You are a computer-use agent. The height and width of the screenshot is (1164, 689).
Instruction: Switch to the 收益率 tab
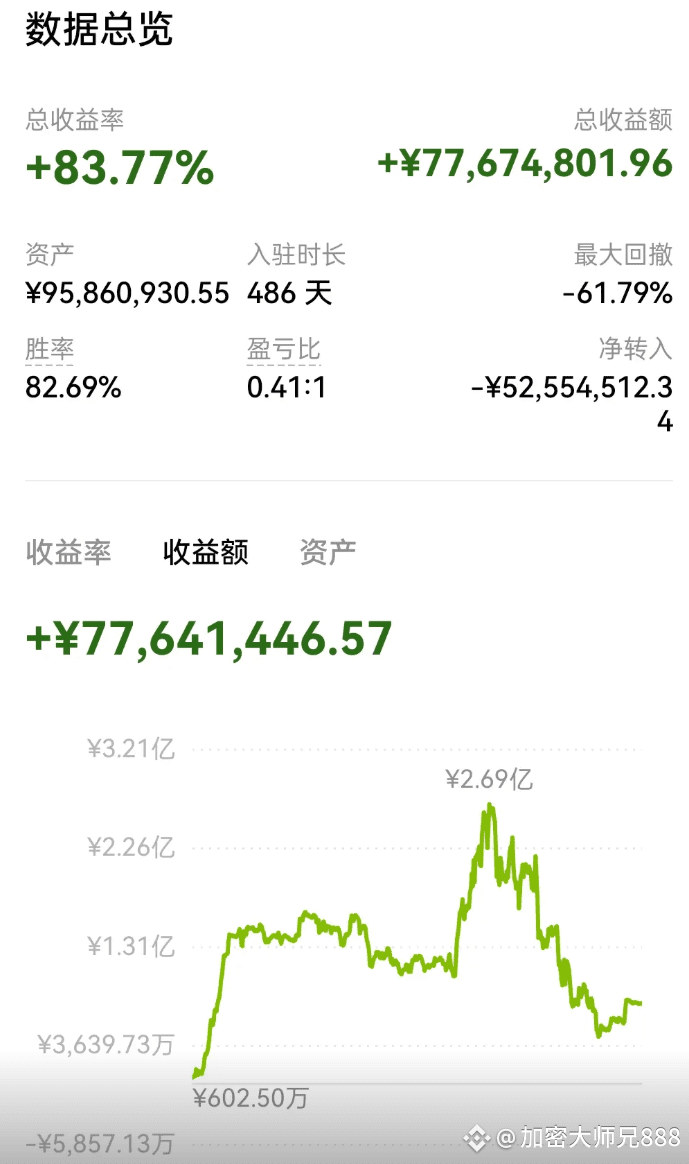tap(68, 552)
